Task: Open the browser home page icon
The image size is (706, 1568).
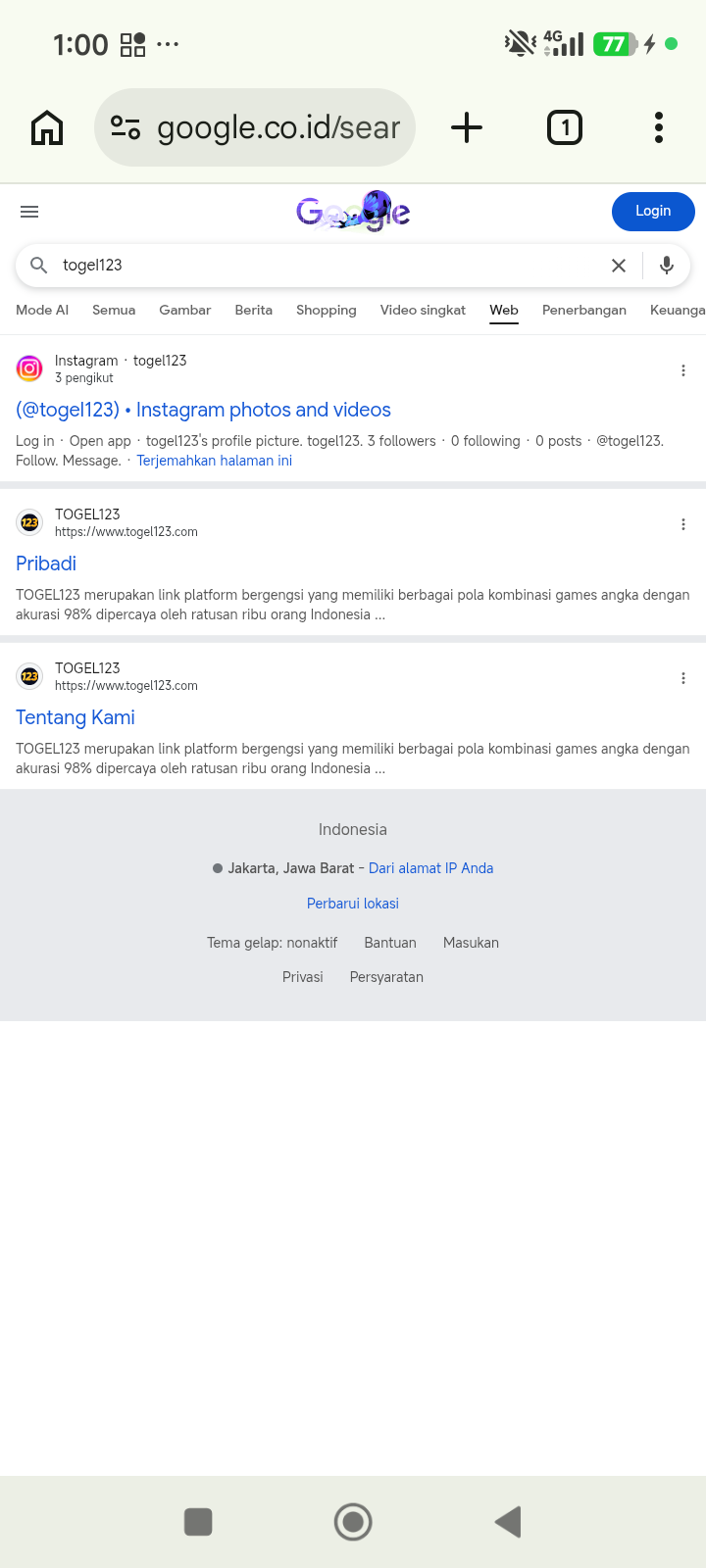Action: point(47,127)
